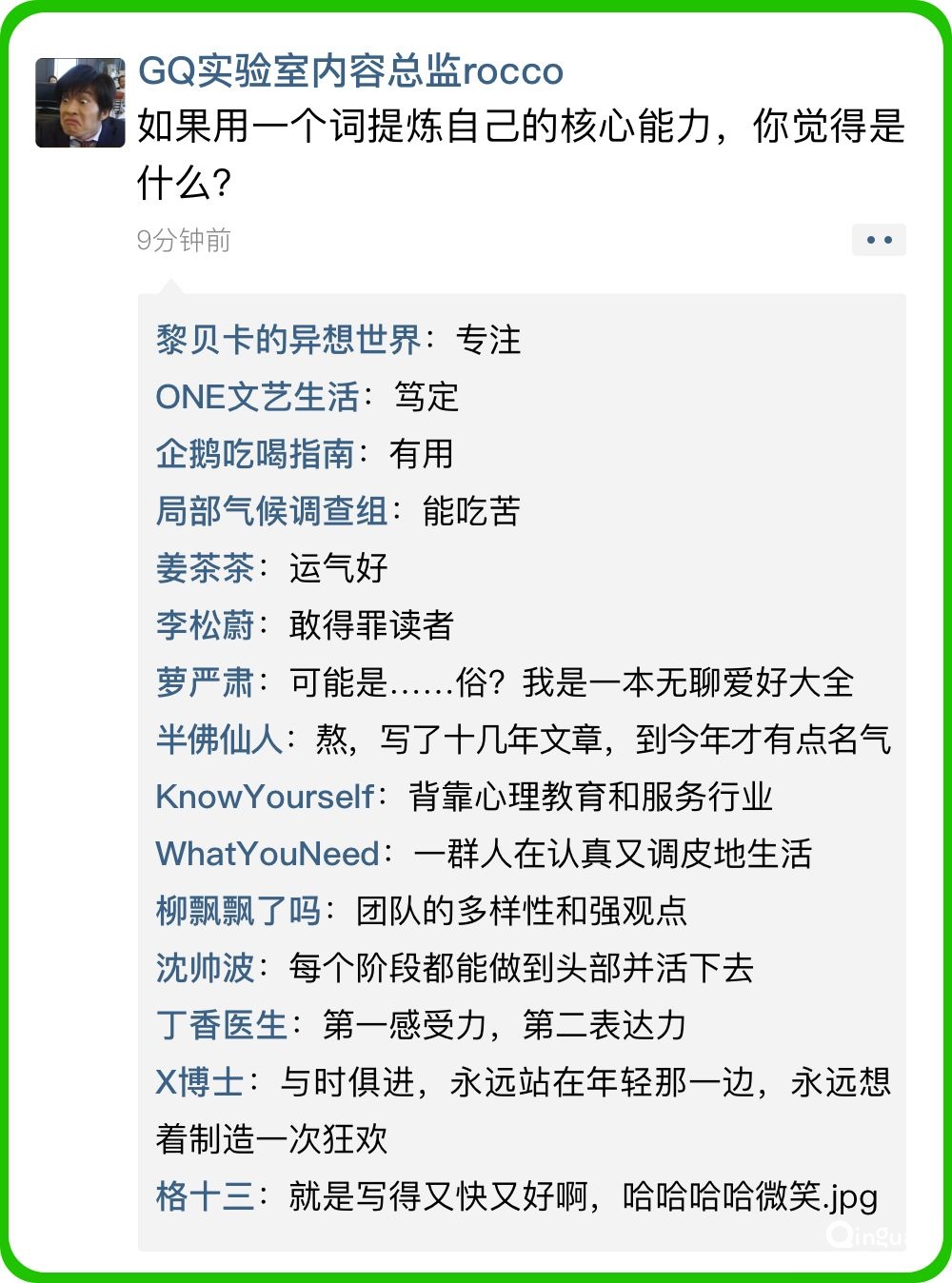
Task: Select commenter 局部气候调查组
Action: (x=271, y=511)
